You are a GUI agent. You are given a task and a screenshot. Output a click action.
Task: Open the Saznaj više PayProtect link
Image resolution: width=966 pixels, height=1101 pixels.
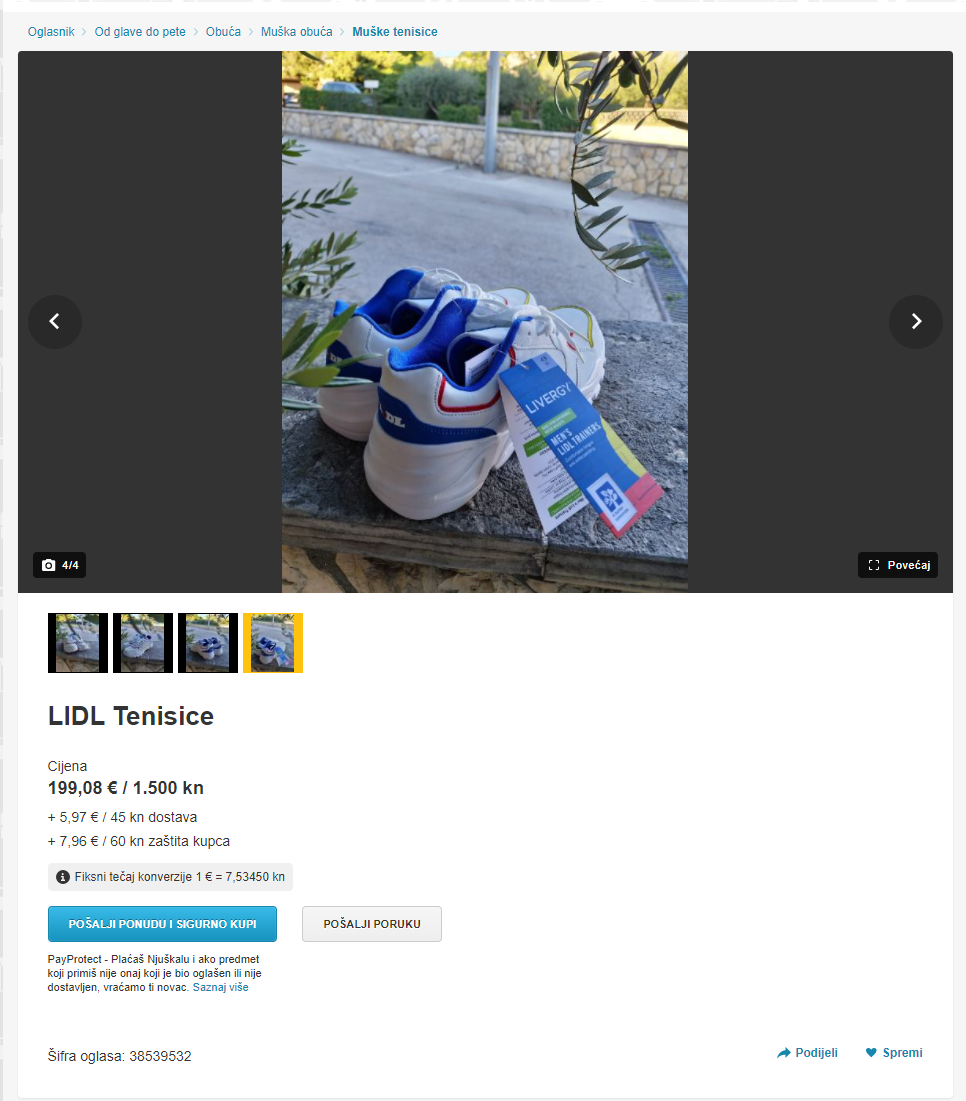click(x=220, y=987)
